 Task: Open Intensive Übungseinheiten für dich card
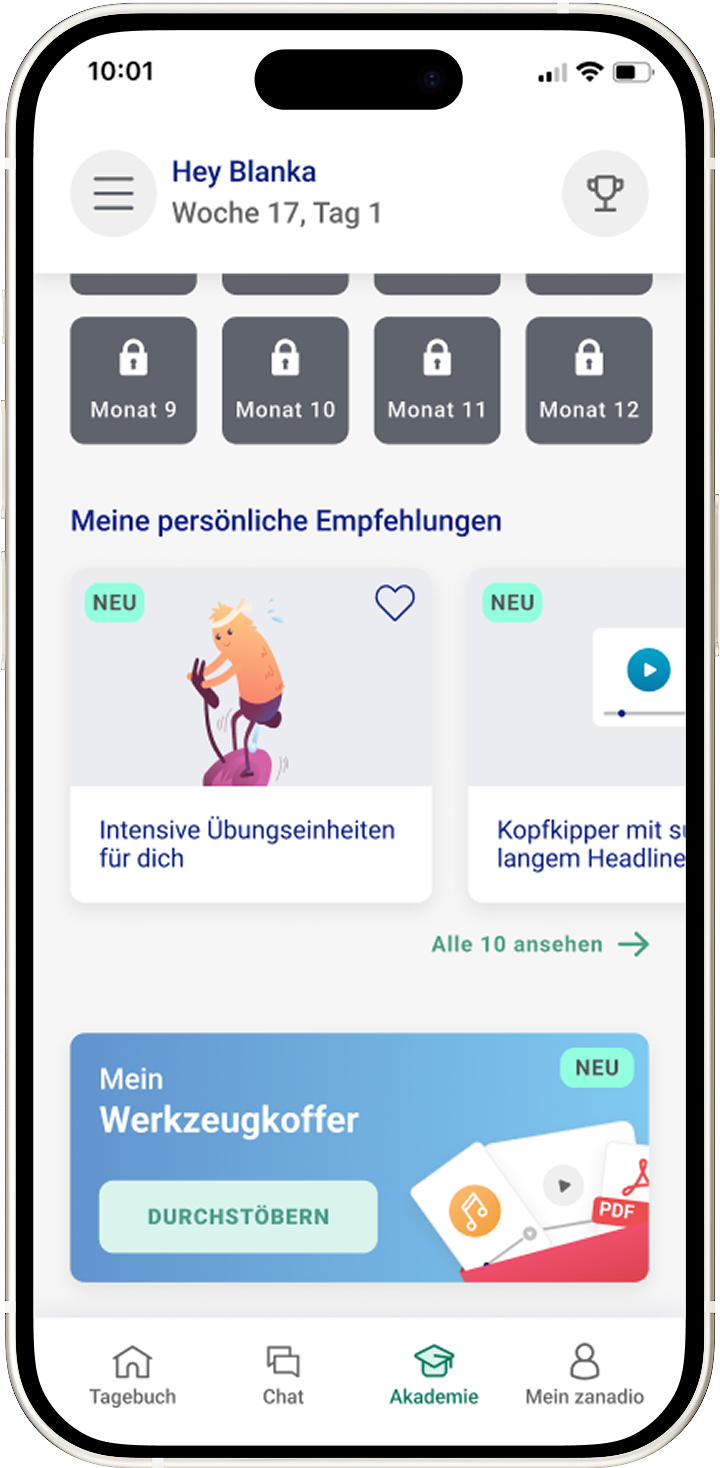250,843
